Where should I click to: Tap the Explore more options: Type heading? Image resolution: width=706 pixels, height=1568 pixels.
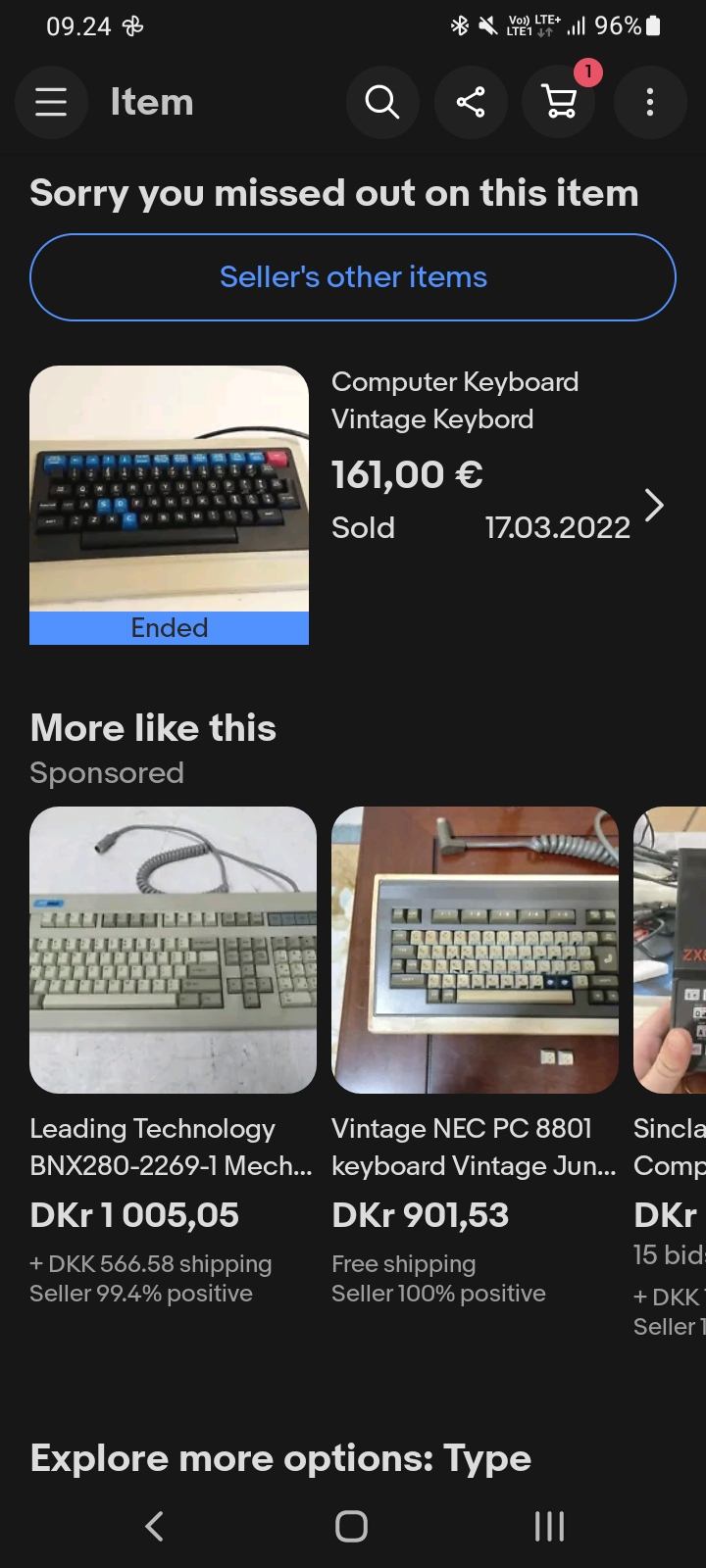coord(280,1458)
